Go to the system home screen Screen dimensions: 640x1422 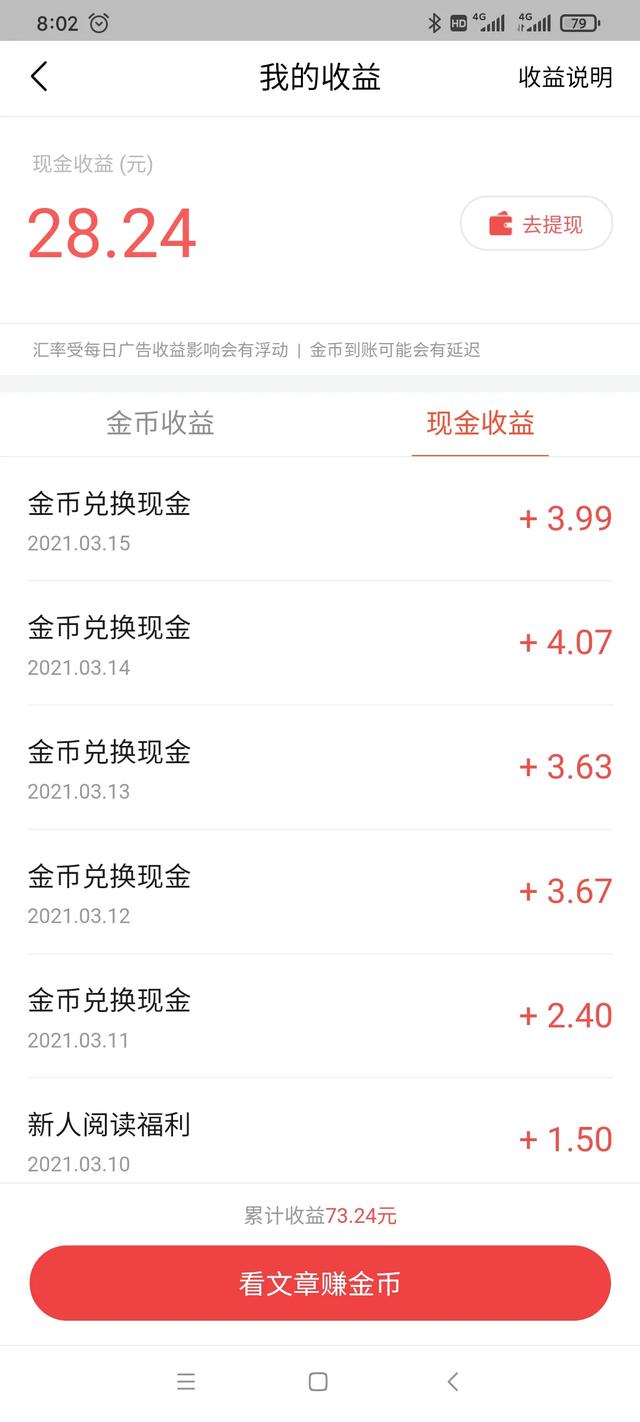[318, 1382]
